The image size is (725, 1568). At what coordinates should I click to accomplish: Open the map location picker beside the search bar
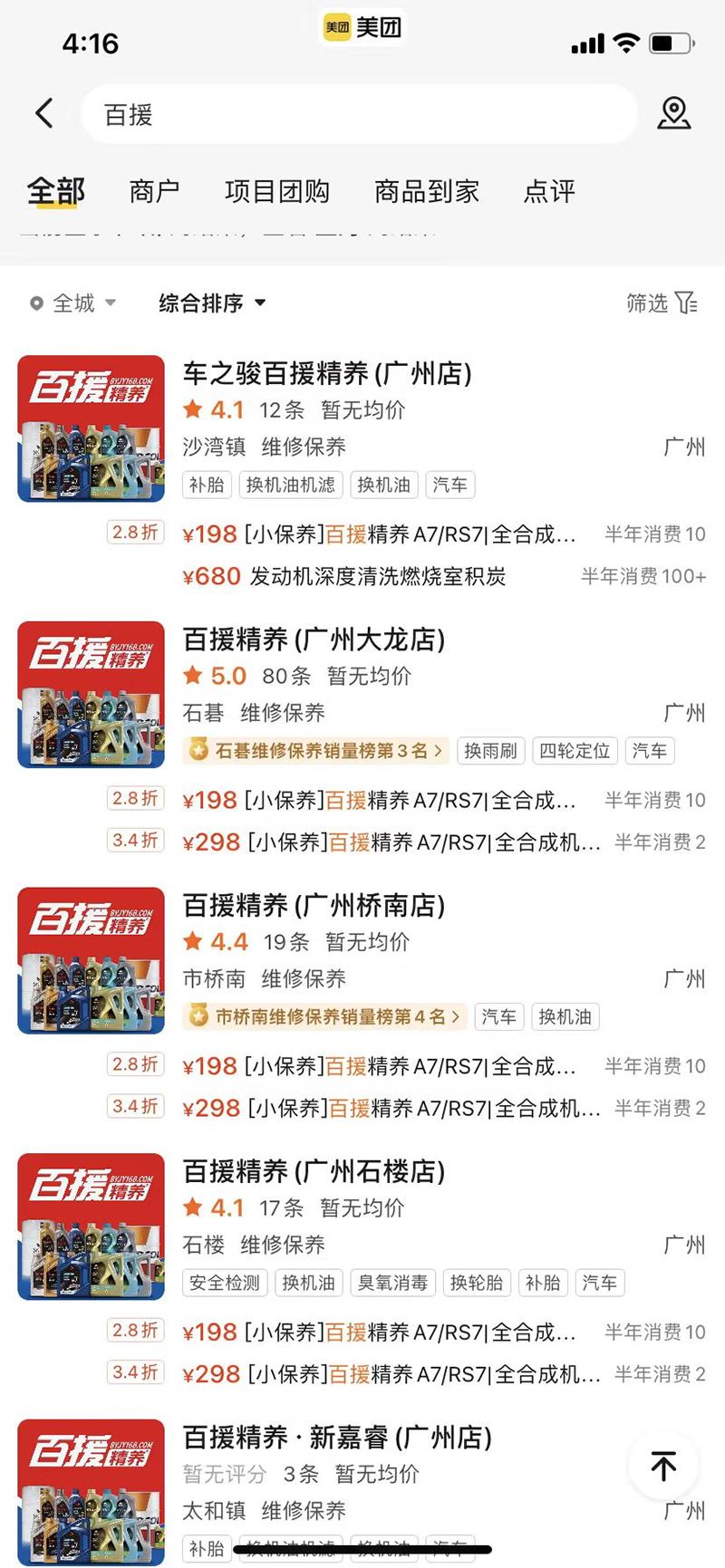(x=674, y=113)
